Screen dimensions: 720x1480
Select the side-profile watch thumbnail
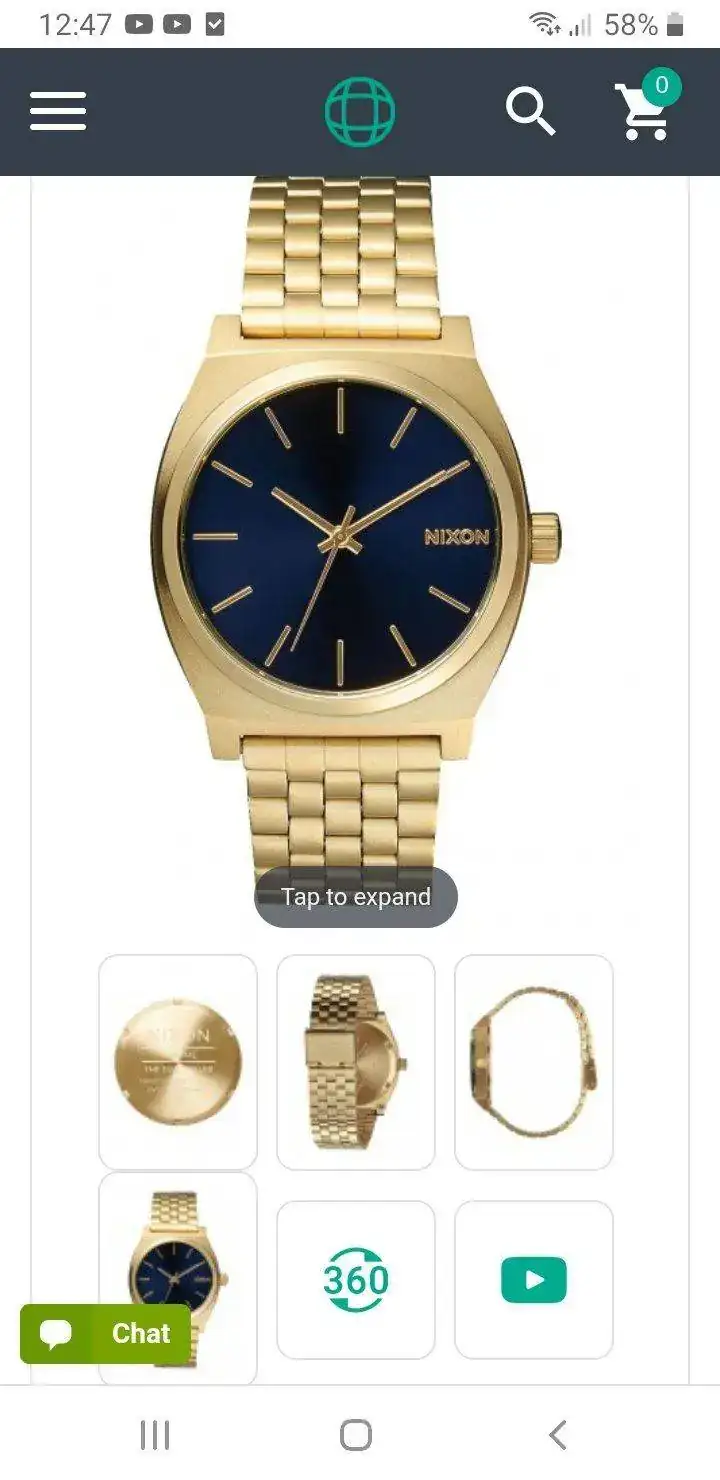(534, 1062)
